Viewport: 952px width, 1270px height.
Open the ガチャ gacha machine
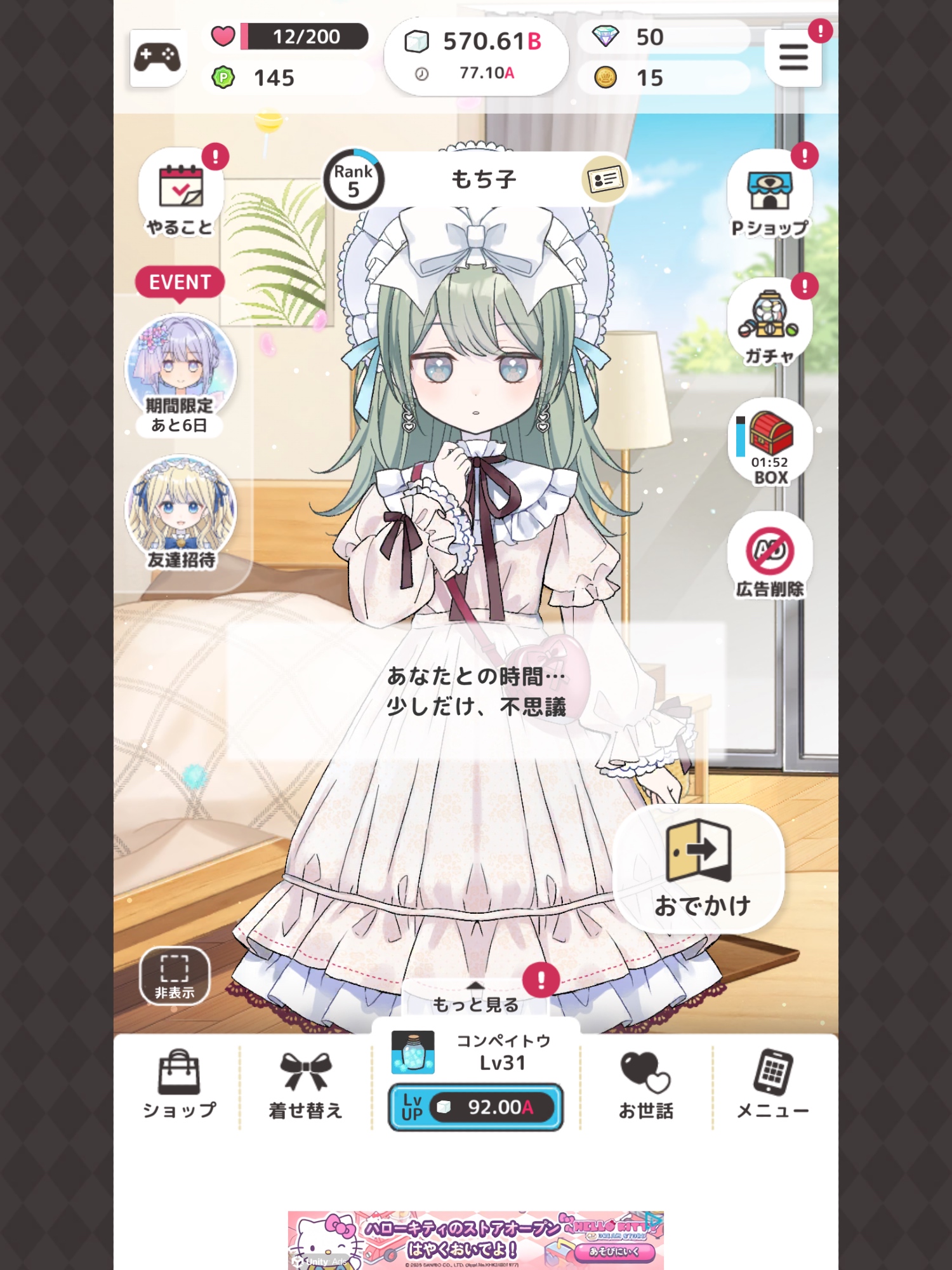point(769,322)
